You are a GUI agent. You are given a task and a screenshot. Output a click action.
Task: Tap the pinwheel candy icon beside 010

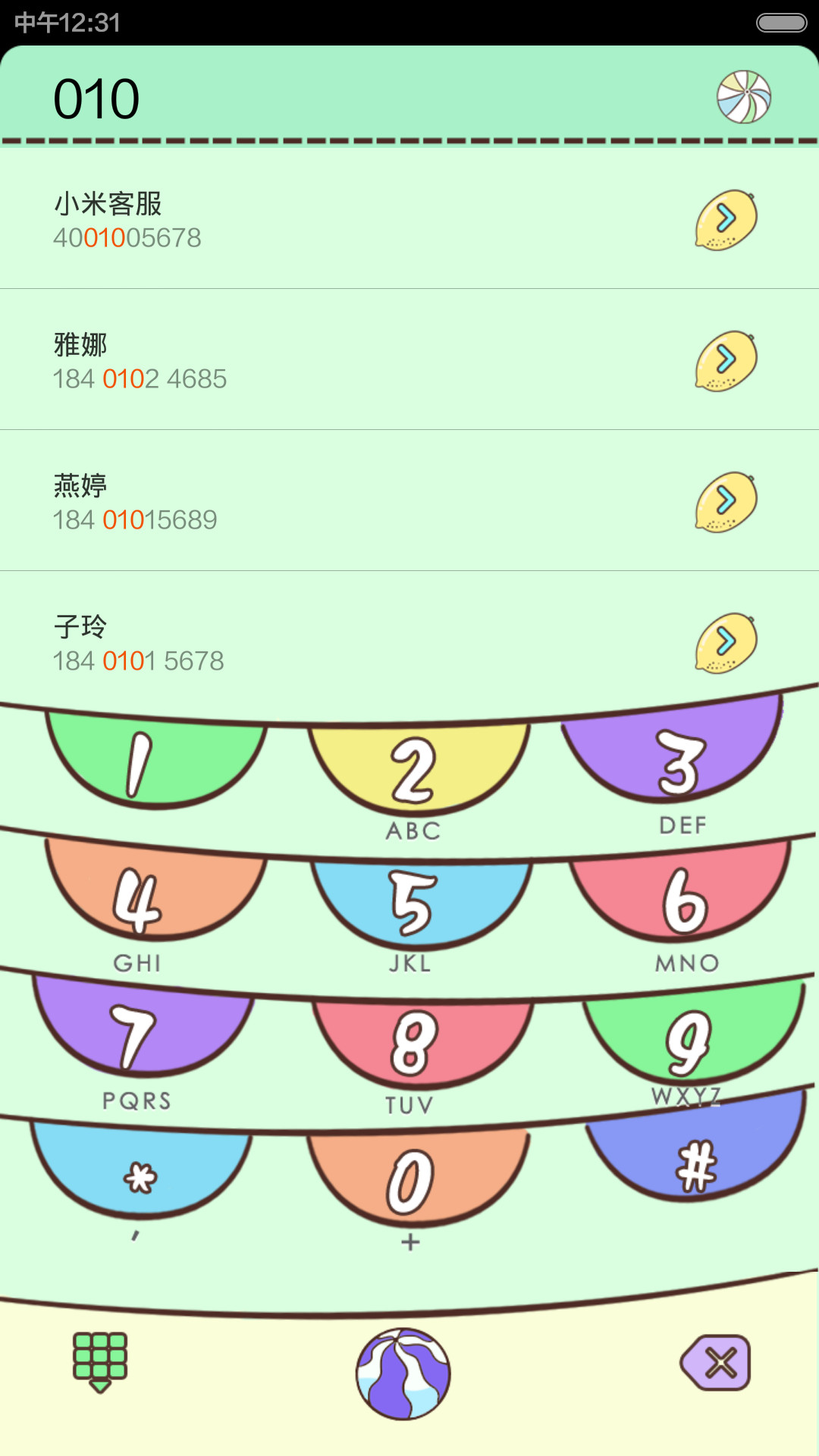coord(744,97)
